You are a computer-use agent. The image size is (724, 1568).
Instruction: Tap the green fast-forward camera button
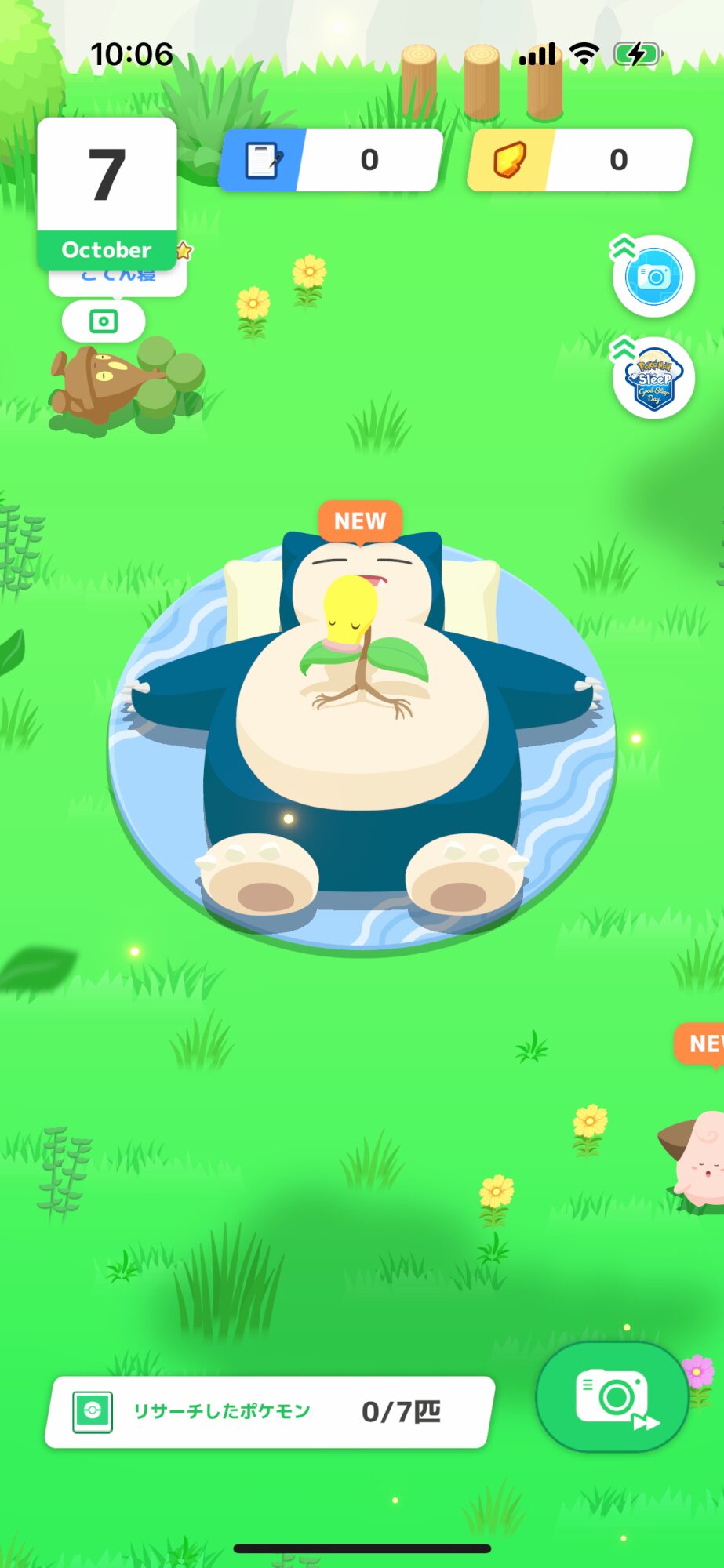(612, 1397)
